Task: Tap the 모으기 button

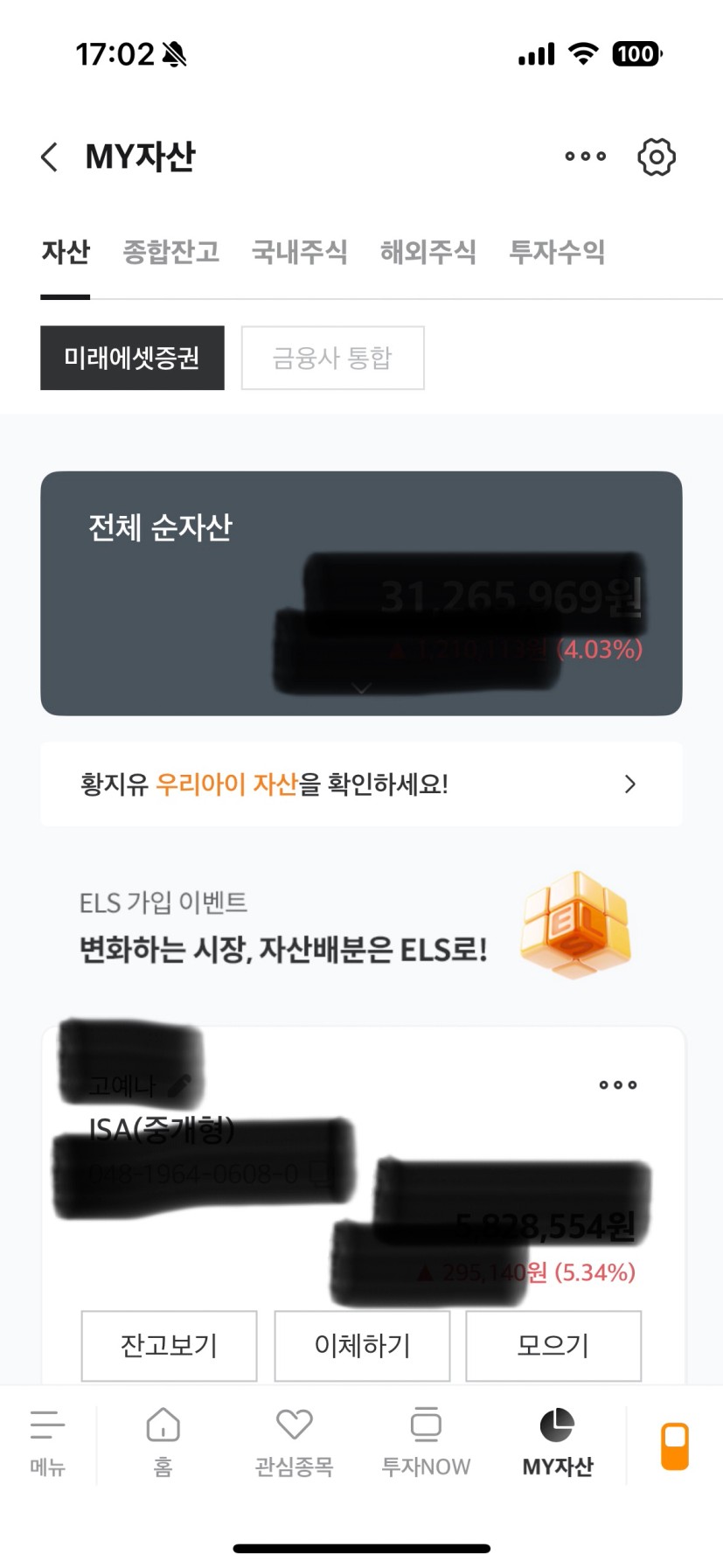Action: 553,1345
